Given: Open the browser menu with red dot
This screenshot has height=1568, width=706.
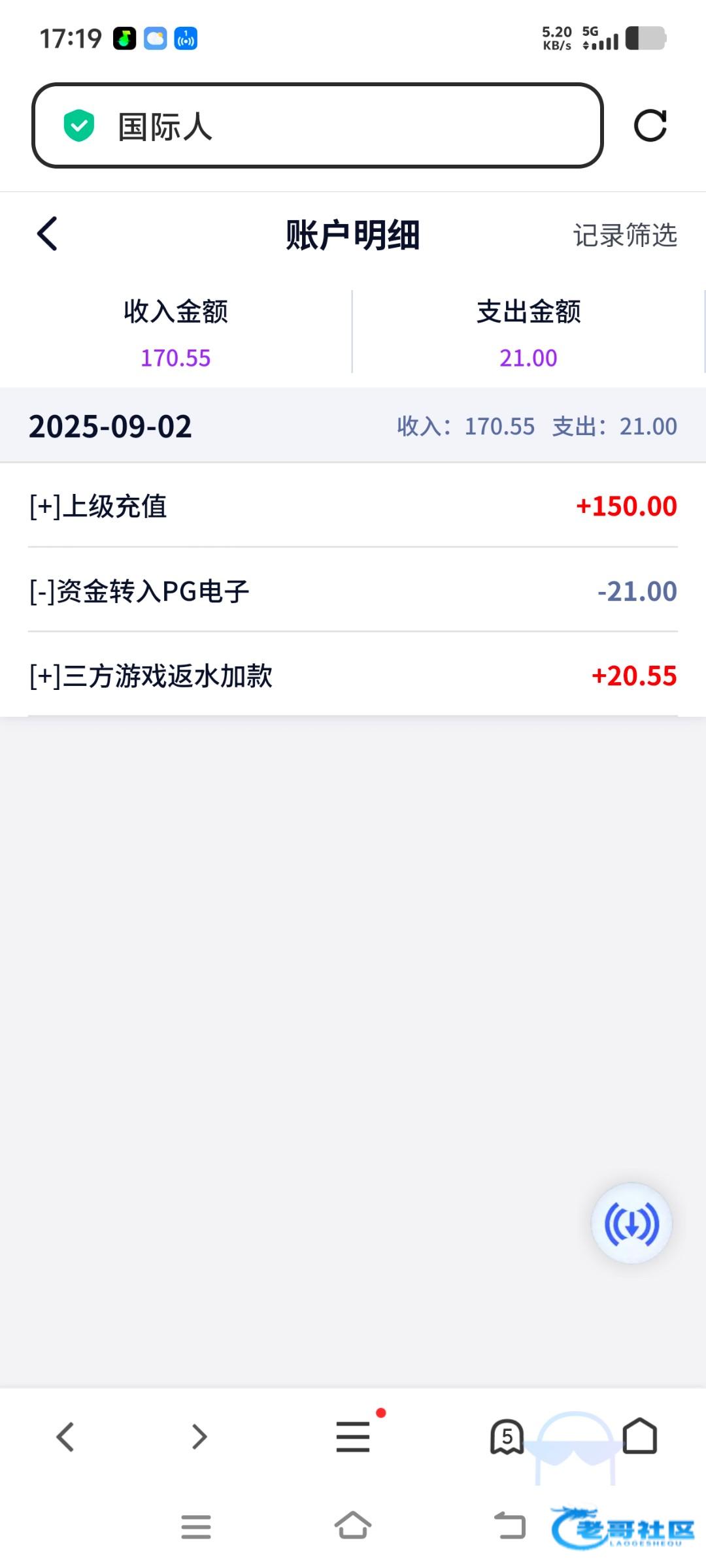Looking at the screenshot, I should coord(354,1437).
